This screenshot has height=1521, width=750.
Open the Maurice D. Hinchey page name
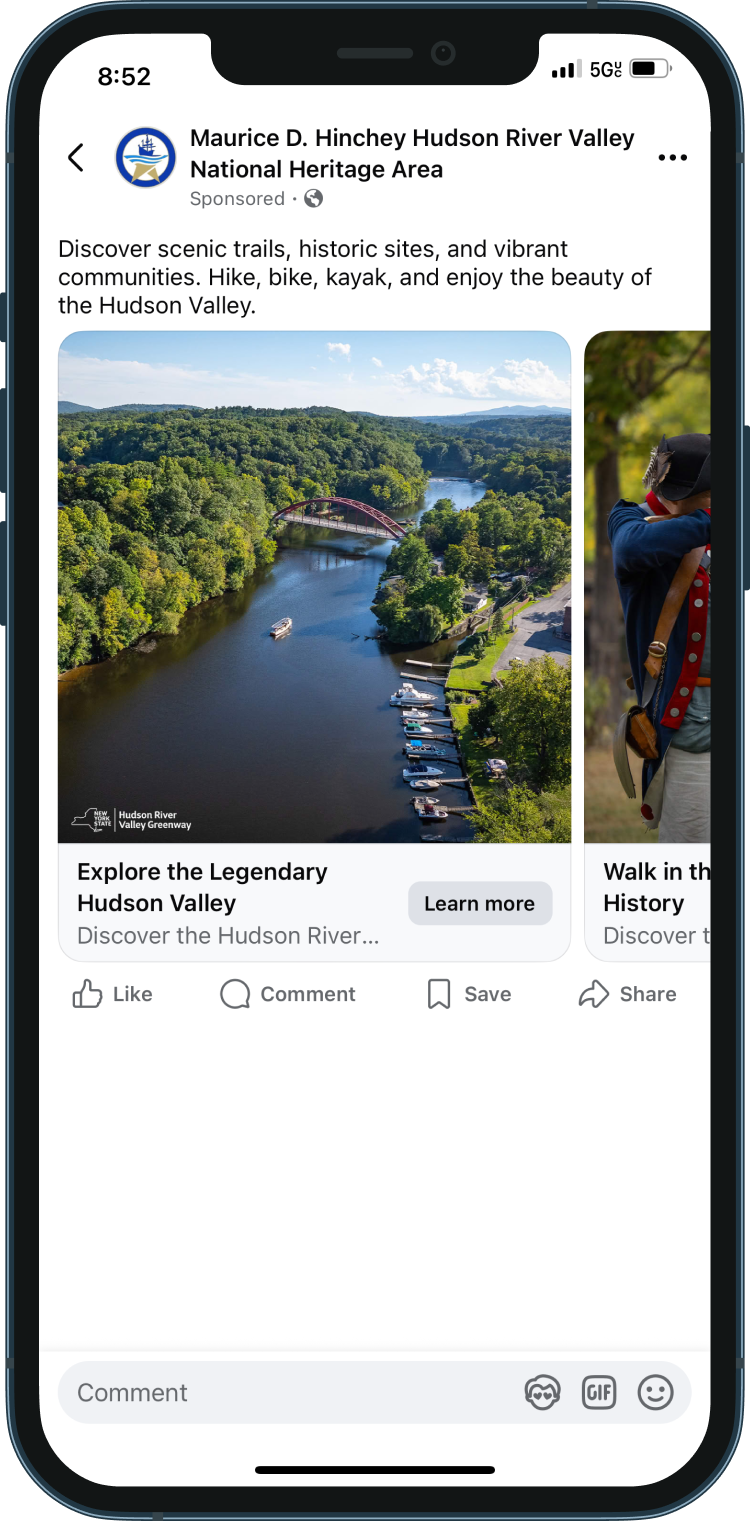412,153
